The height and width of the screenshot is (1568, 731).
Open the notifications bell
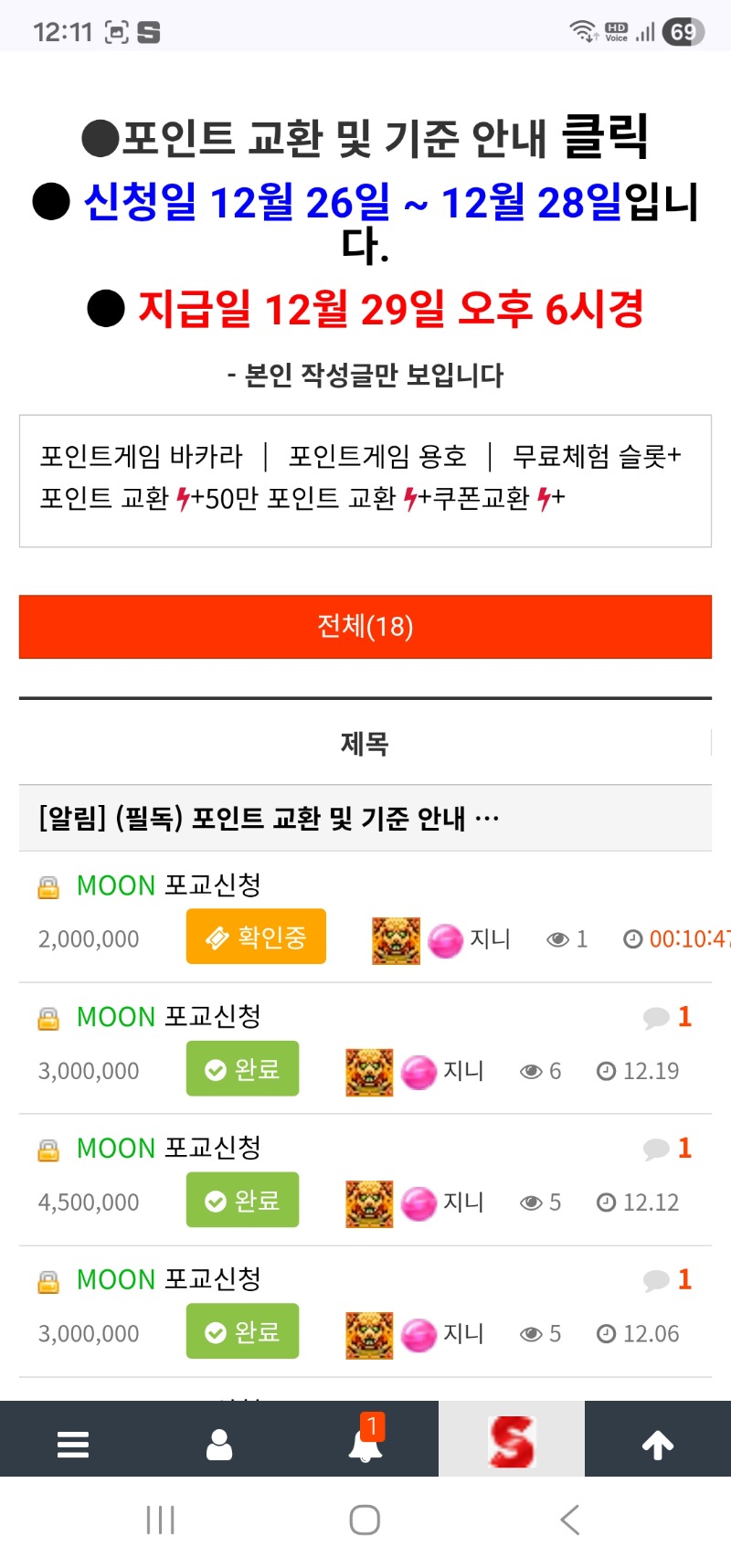point(365,1445)
